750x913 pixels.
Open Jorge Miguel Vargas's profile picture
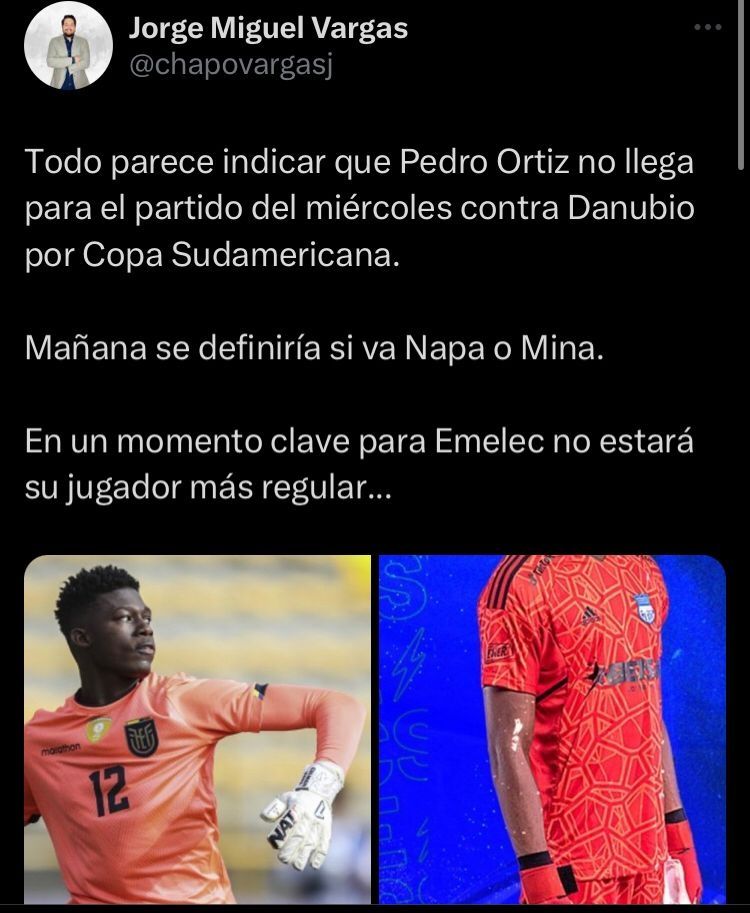68,47
